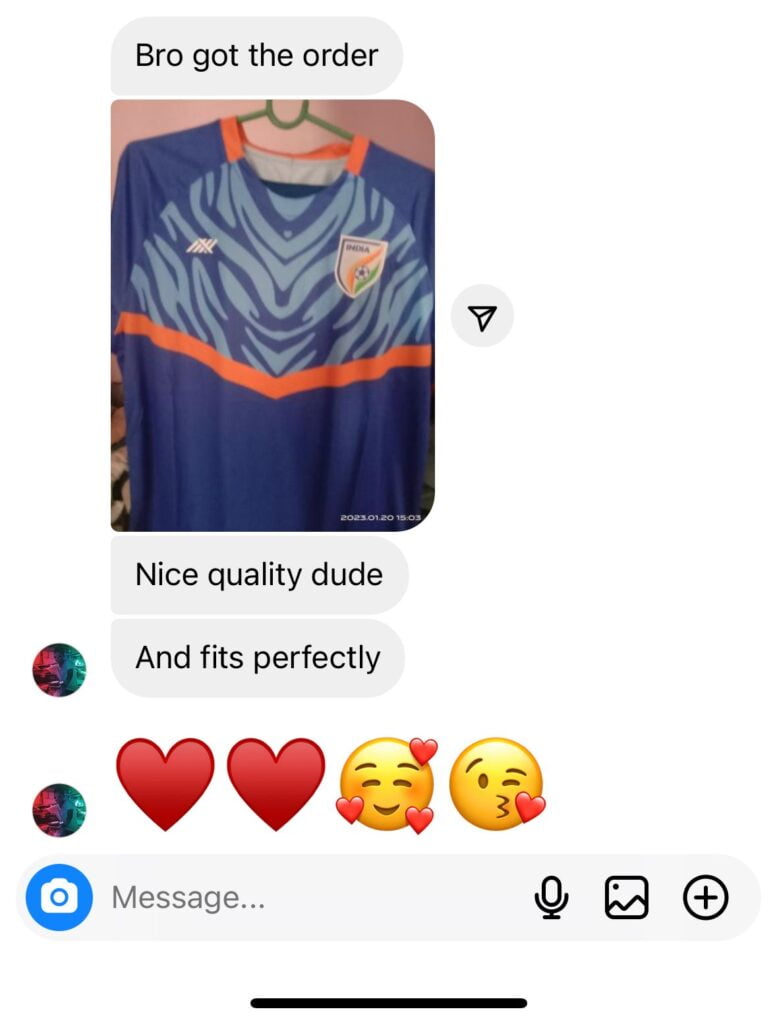Open the jersey photo in the chat

pyautogui.click(x=272, y=315)
